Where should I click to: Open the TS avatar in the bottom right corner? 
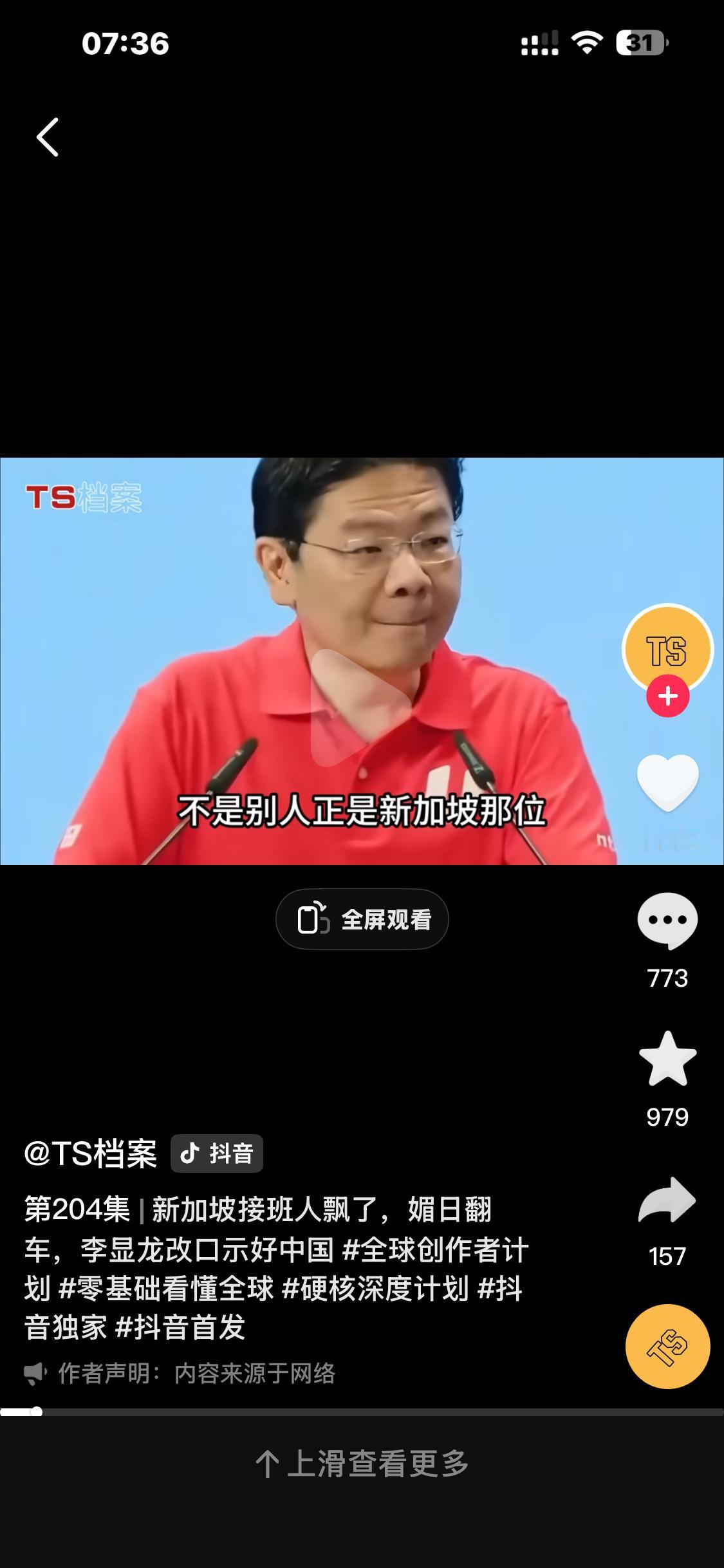(x=668, y=1348)
